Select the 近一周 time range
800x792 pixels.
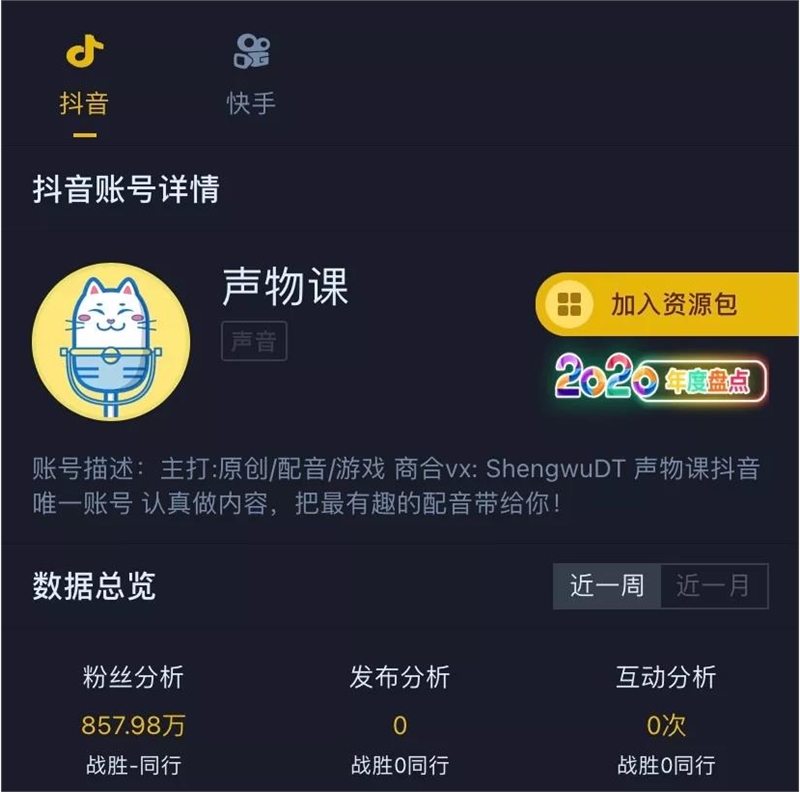point(607,586)
